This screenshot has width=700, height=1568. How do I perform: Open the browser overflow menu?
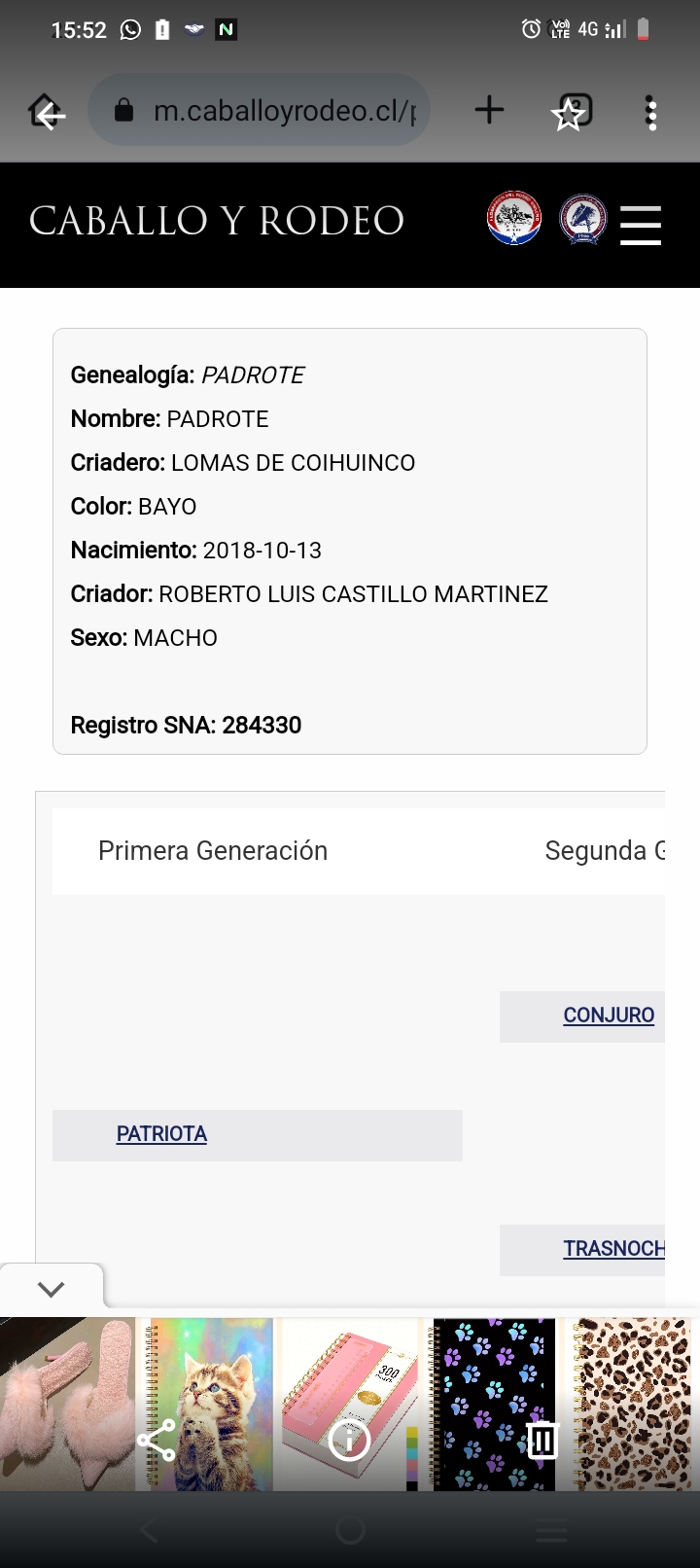(651, 113)
